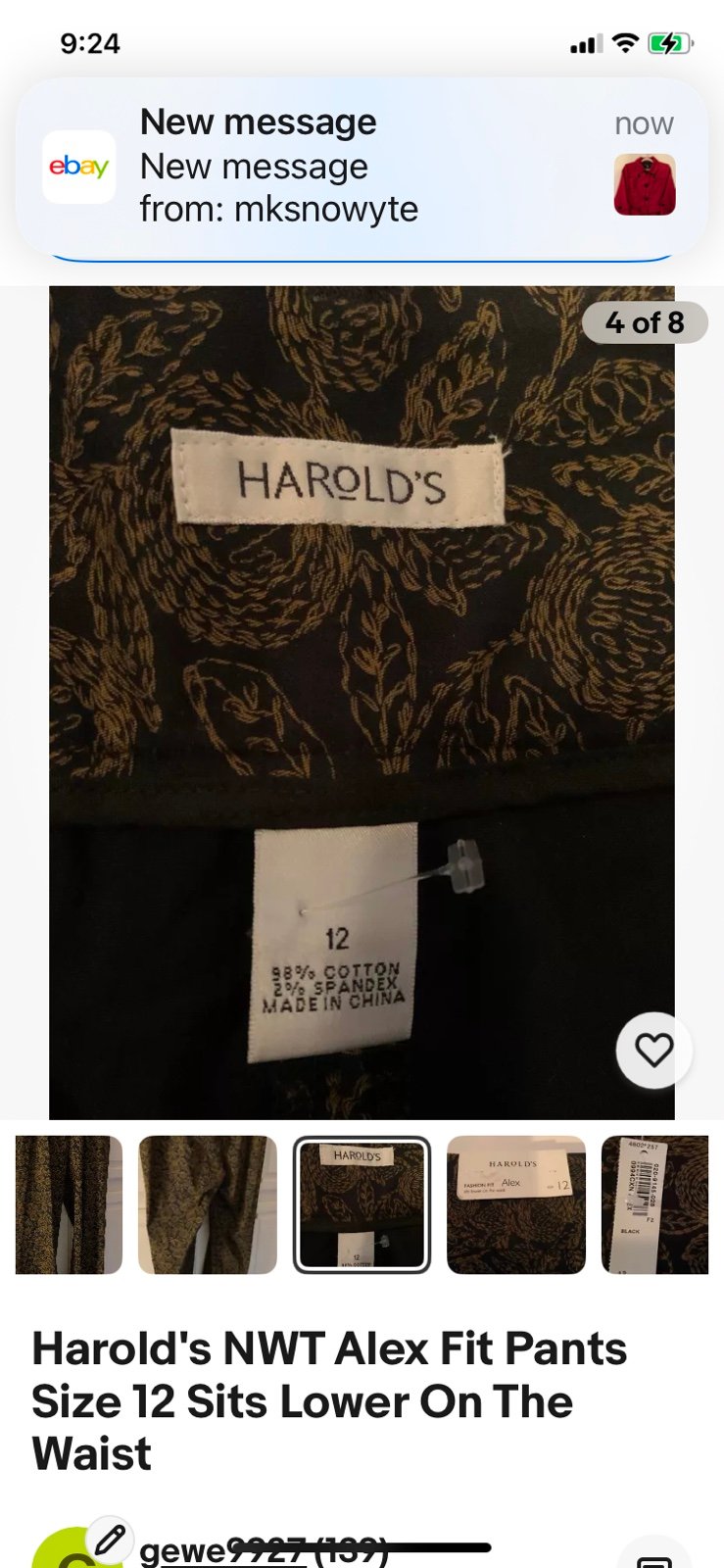Select the Harold's label thumbnail
This screenshot has width=724, height=1568.
click(362, 1204)
